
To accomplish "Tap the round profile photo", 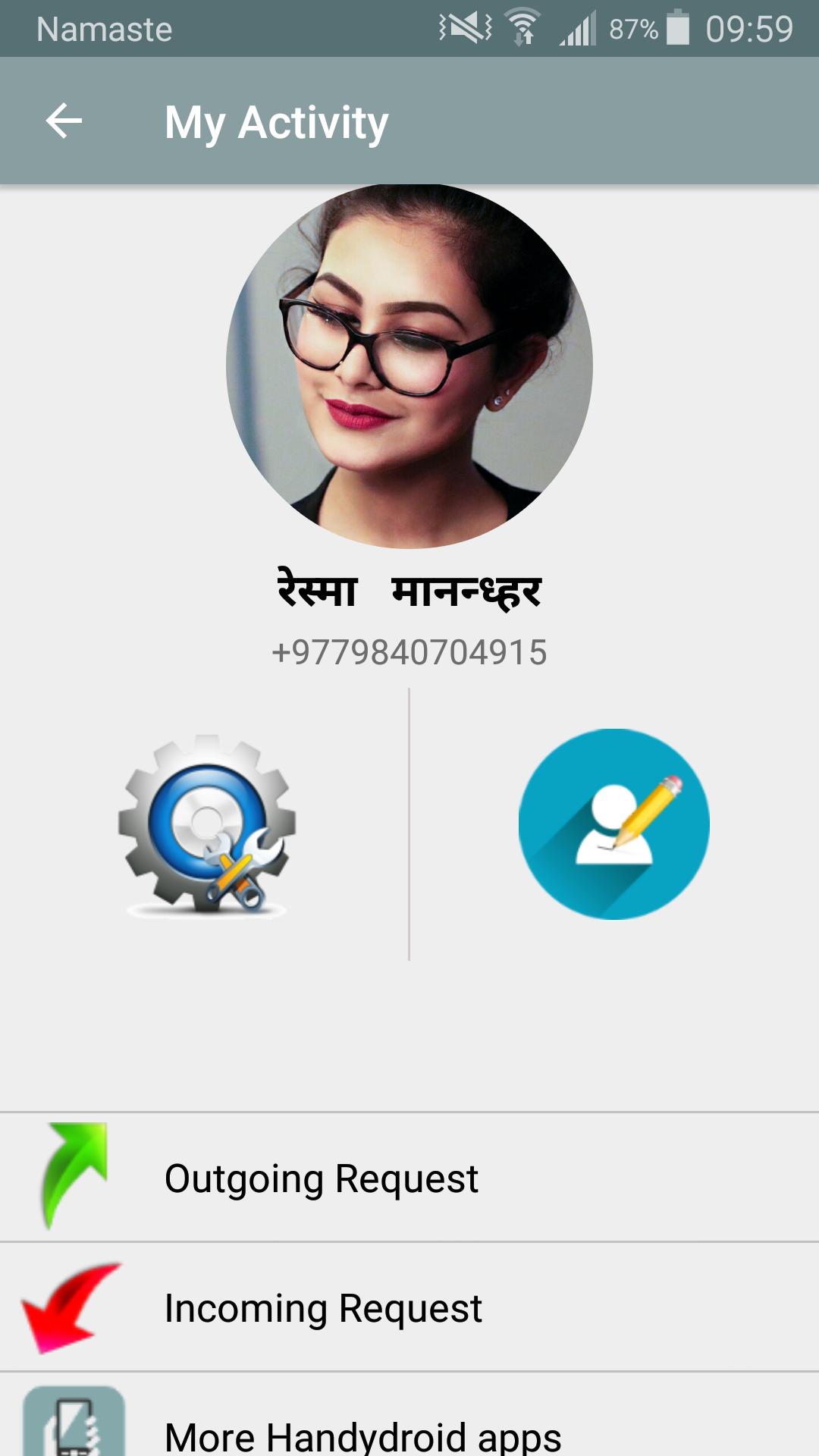I will point(409,366).
